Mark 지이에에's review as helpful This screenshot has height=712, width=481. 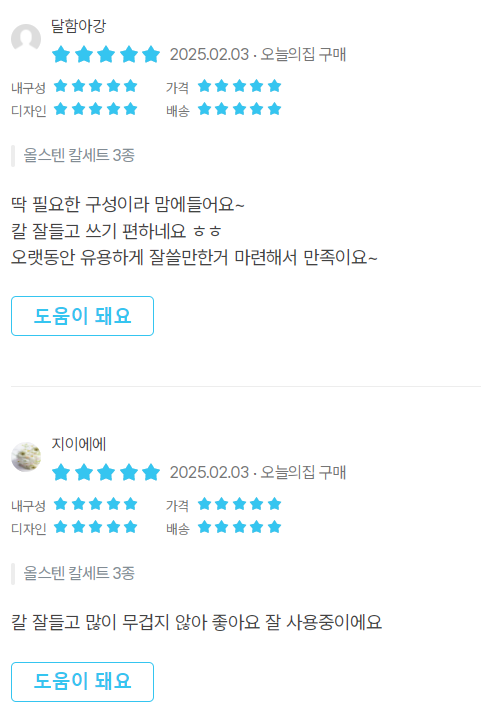[x=82, y=682]
